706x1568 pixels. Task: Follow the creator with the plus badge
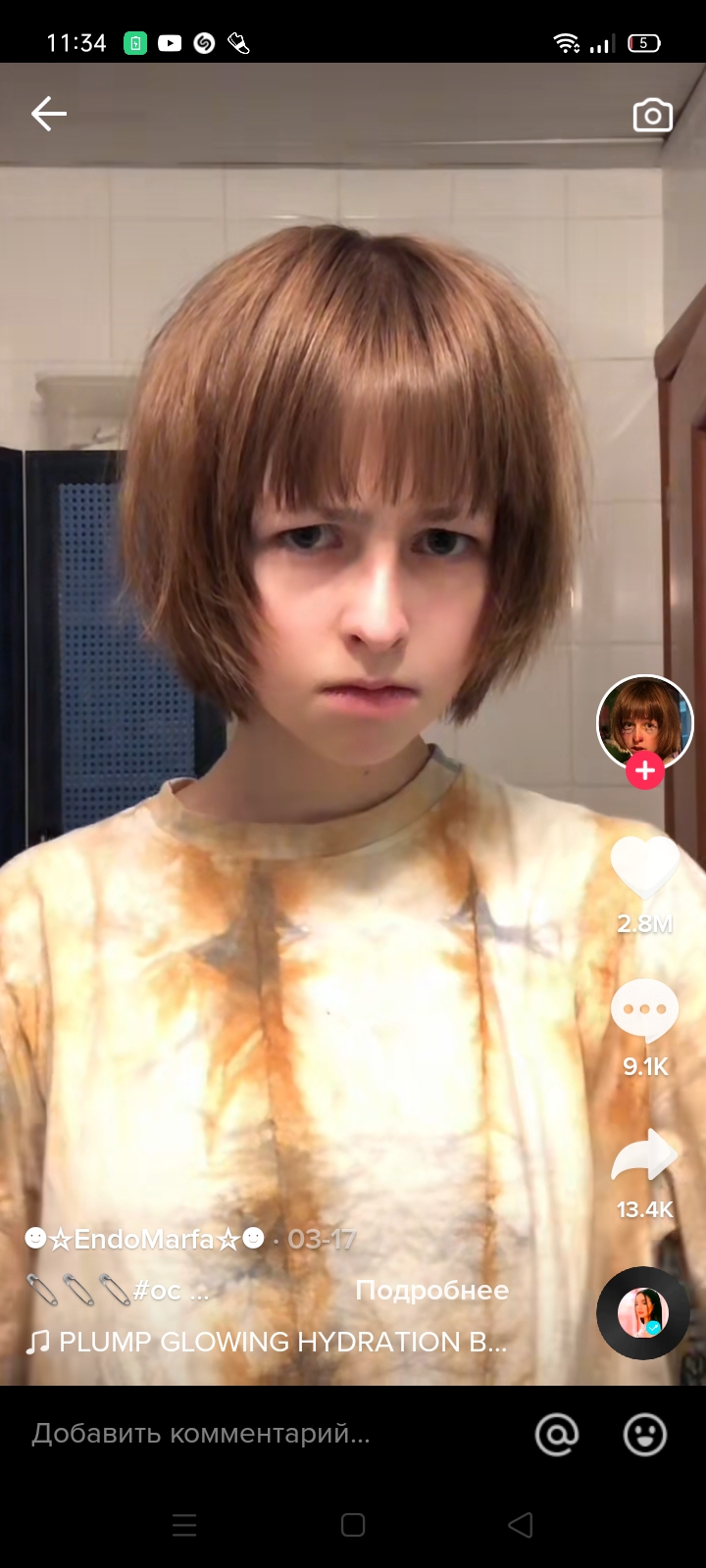click(644, 771)
